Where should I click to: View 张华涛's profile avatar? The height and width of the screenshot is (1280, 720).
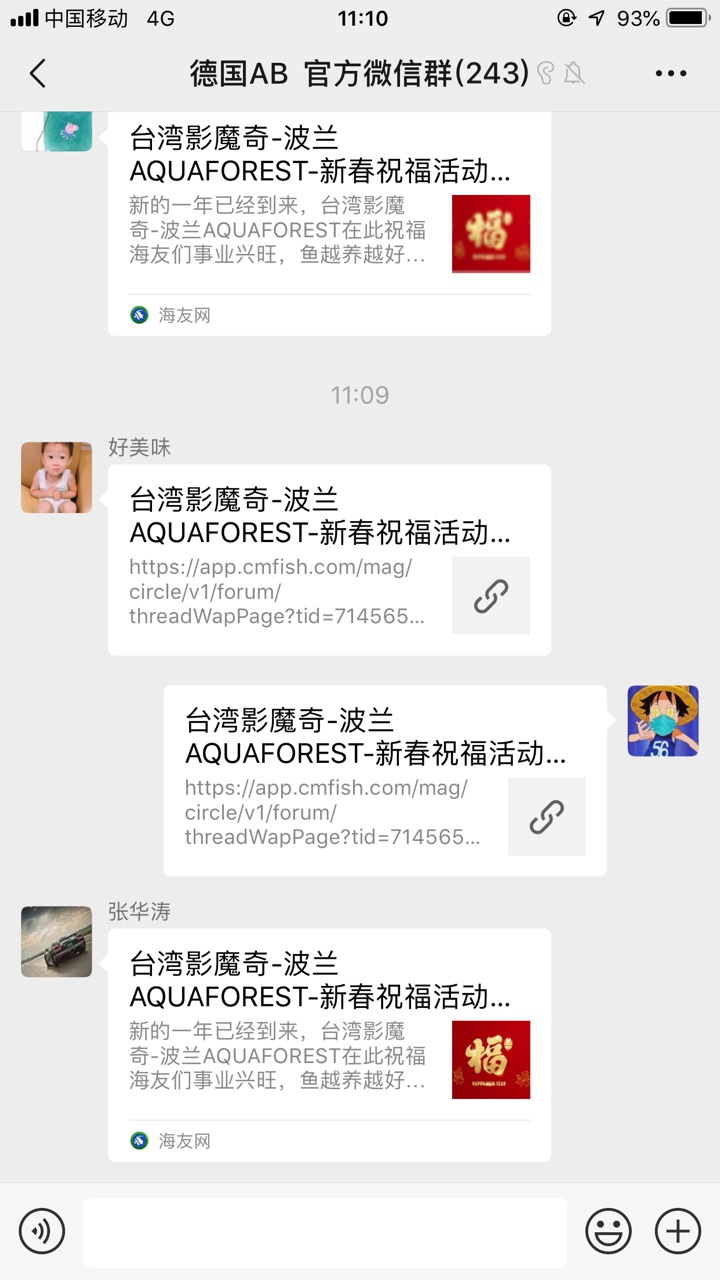(x=57, y=941)
